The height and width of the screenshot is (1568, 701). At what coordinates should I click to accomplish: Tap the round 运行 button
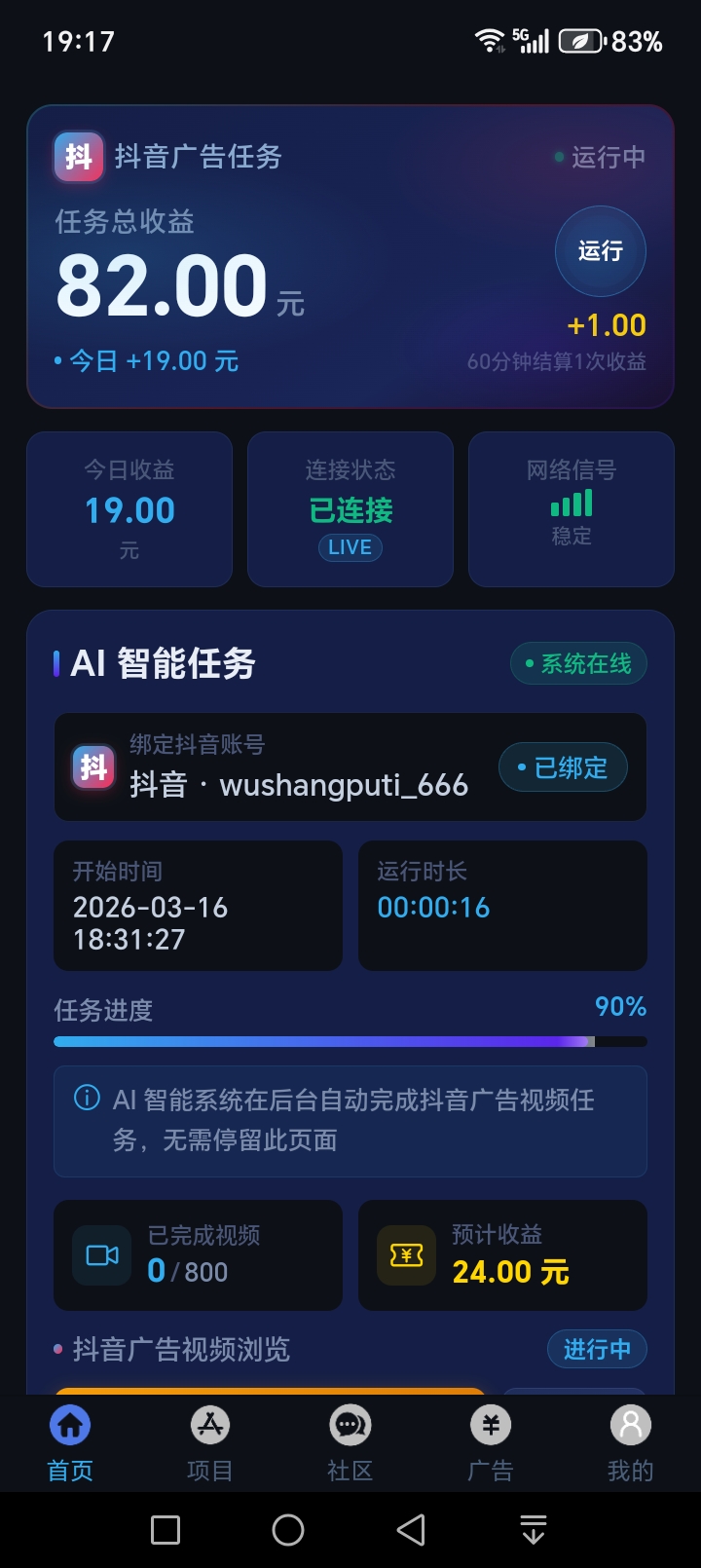tap(600, 251)
